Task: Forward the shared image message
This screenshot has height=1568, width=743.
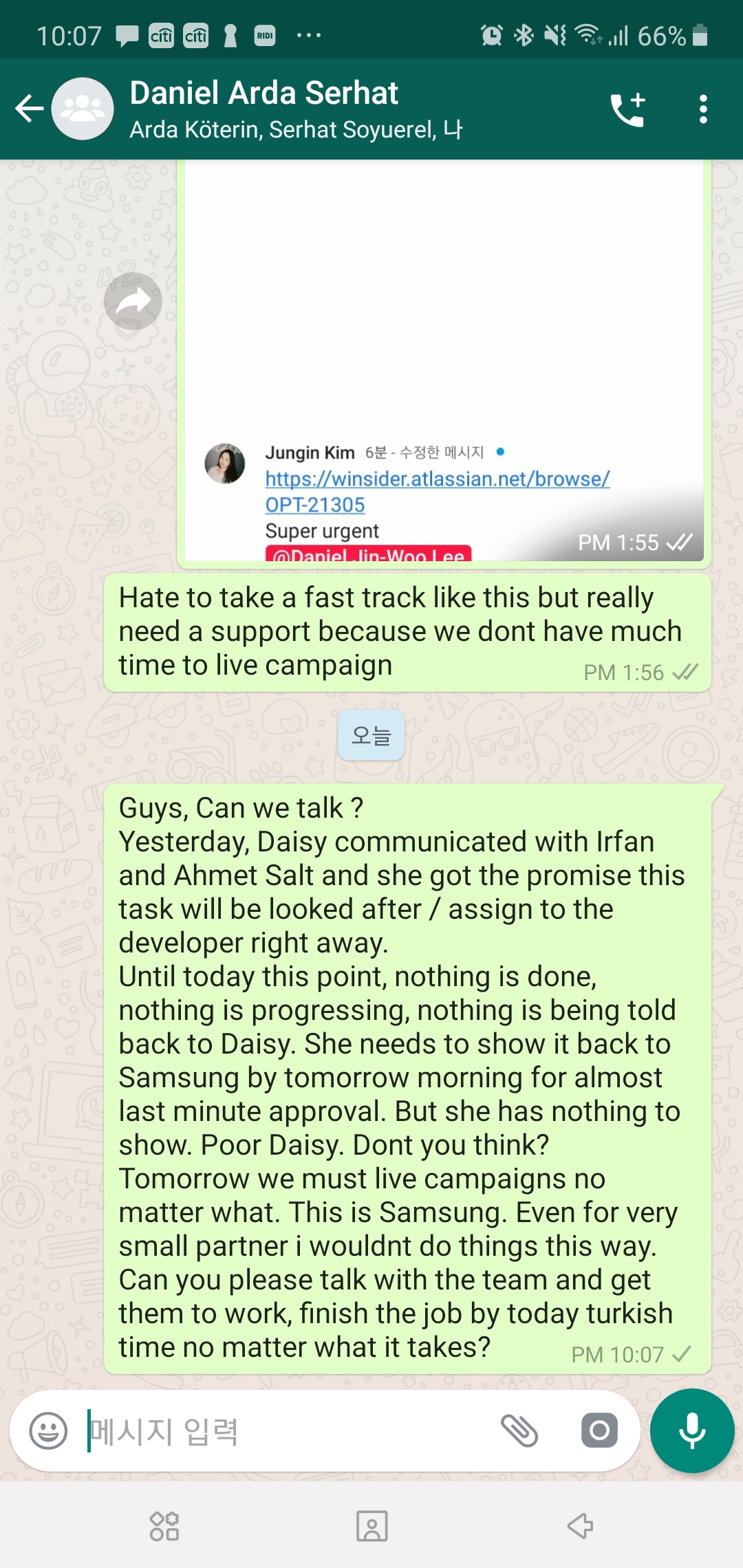Action: (133, 301)
